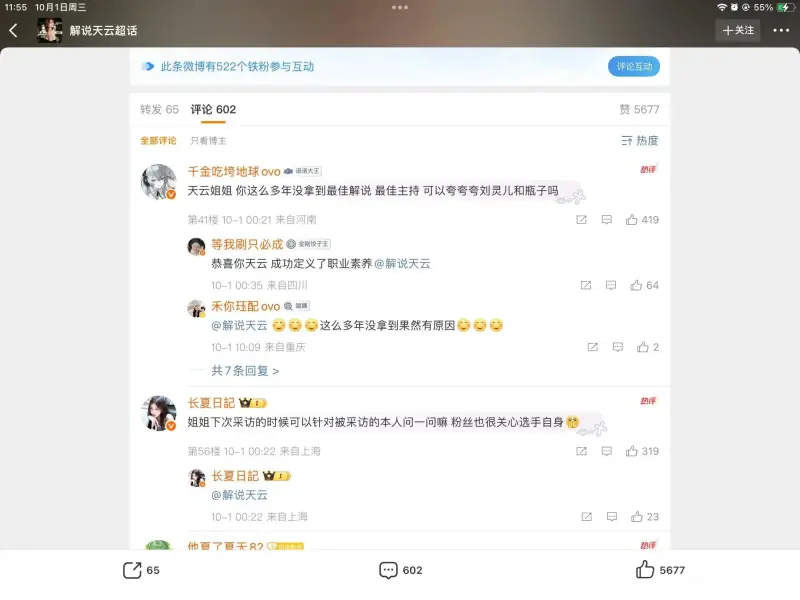800x600 pixels.
Task: Like 等我刷只必成's reply with 64 likes
Action: tap(636, 285)
